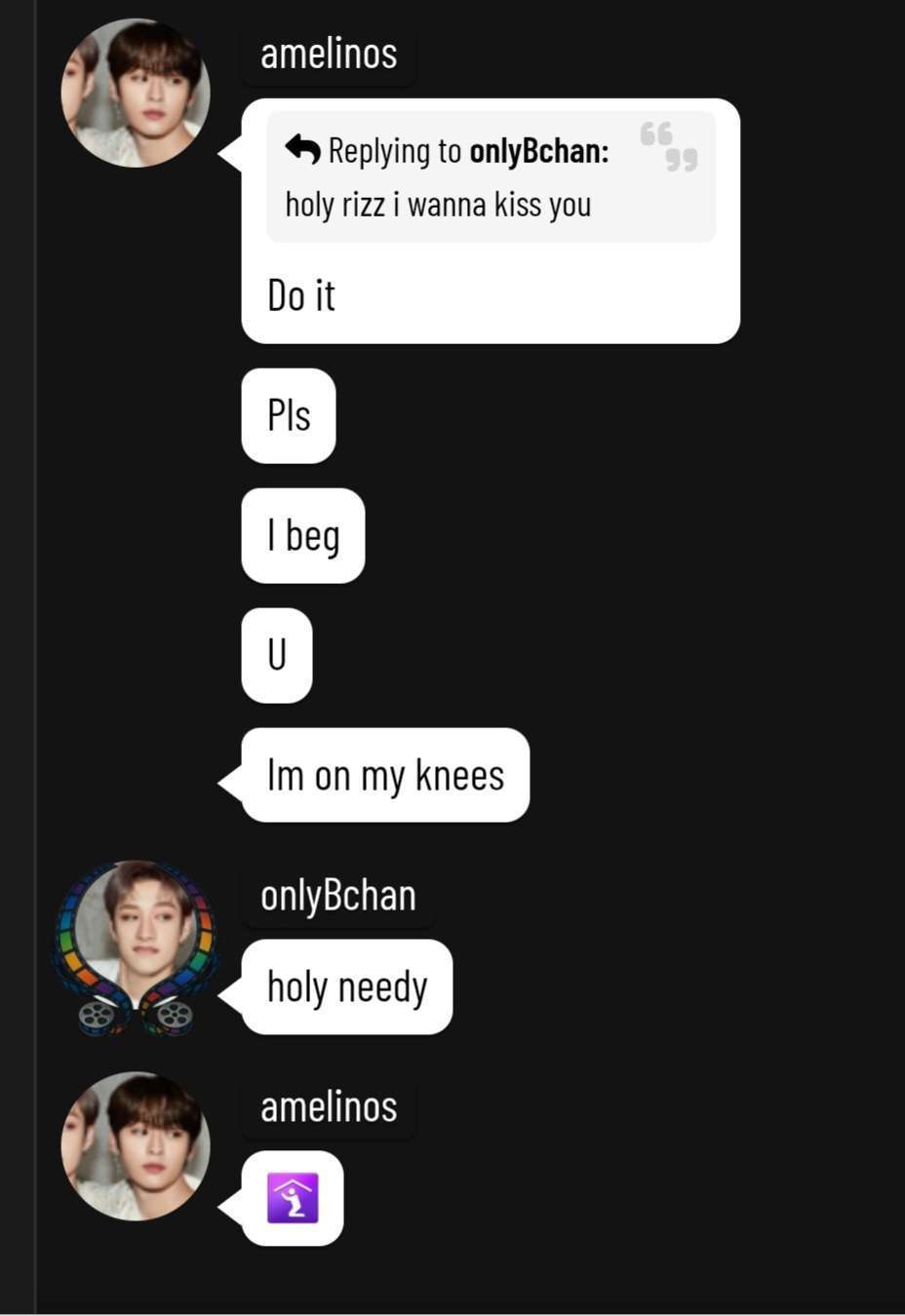Screen dimensions: 905x1316
Task: Open onlyBchan's profile picture
Action: tap(136, 935)
